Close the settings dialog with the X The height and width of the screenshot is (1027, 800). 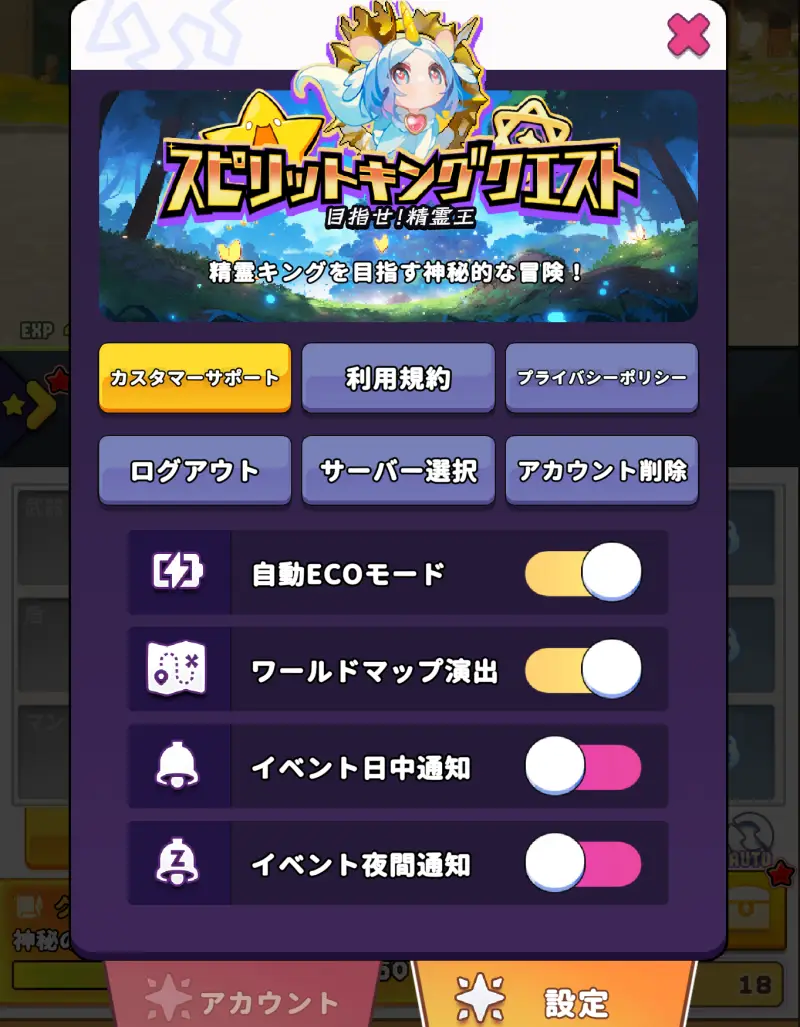tap(688, 36)
